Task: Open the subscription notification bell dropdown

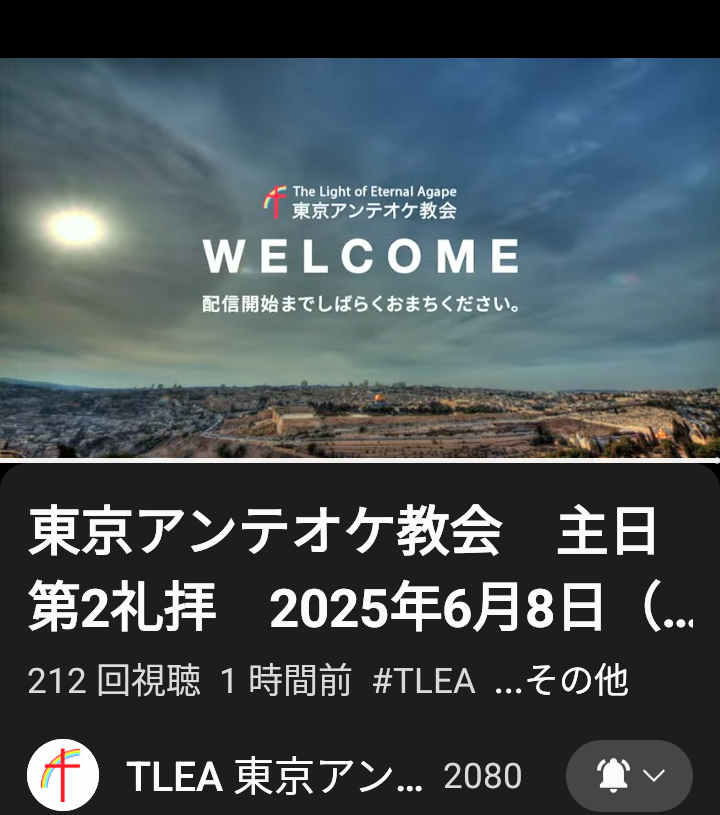Action: coord(629,776)
